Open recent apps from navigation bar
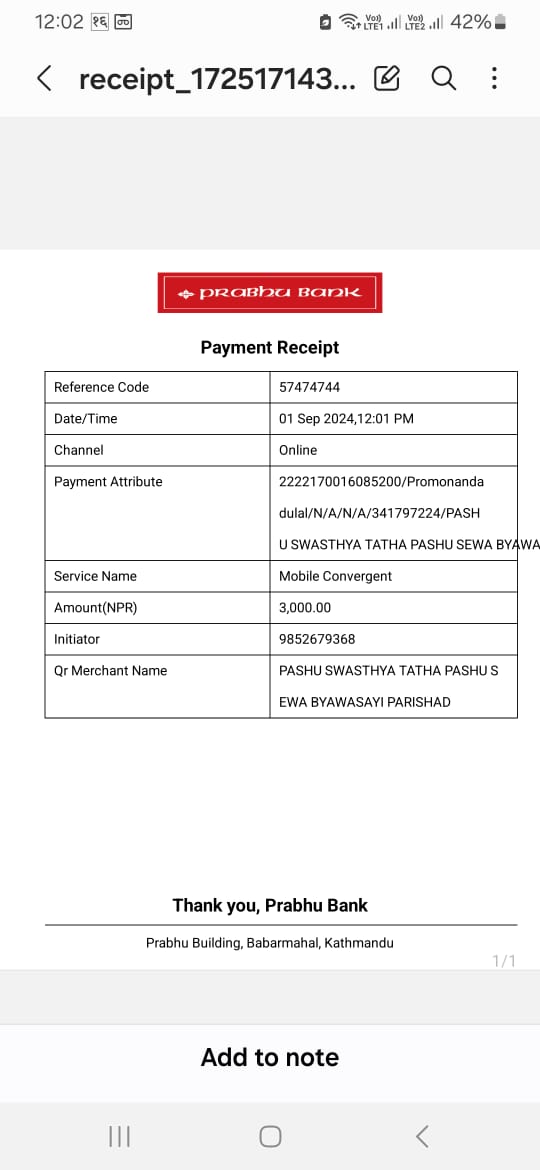540x1170 pixels. coord(119,1136)
